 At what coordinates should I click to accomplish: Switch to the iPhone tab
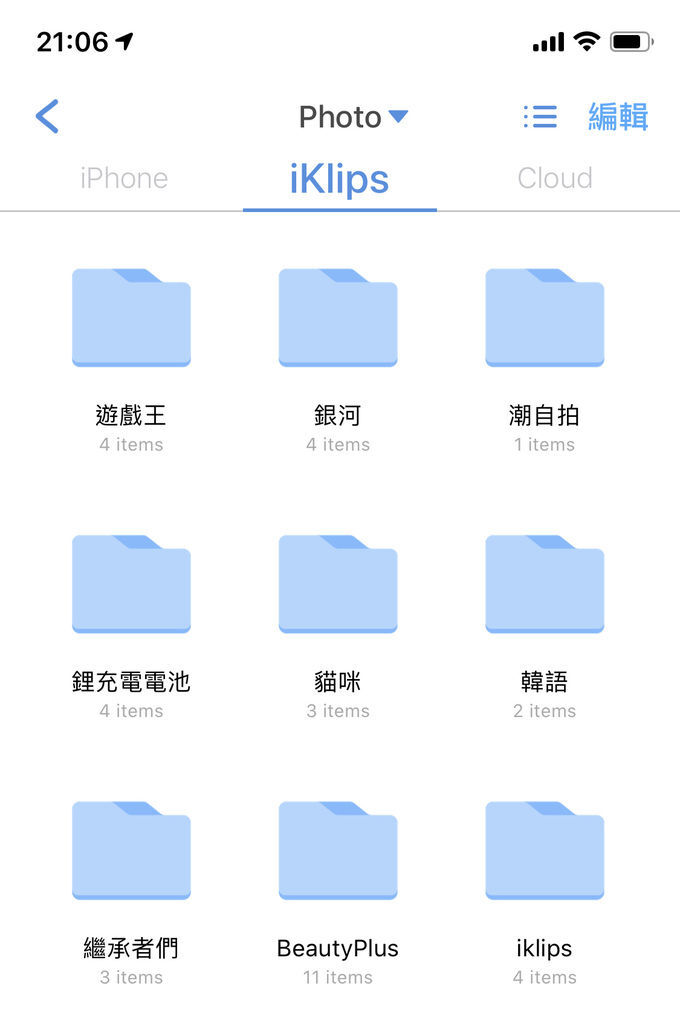tap(124, 178)
